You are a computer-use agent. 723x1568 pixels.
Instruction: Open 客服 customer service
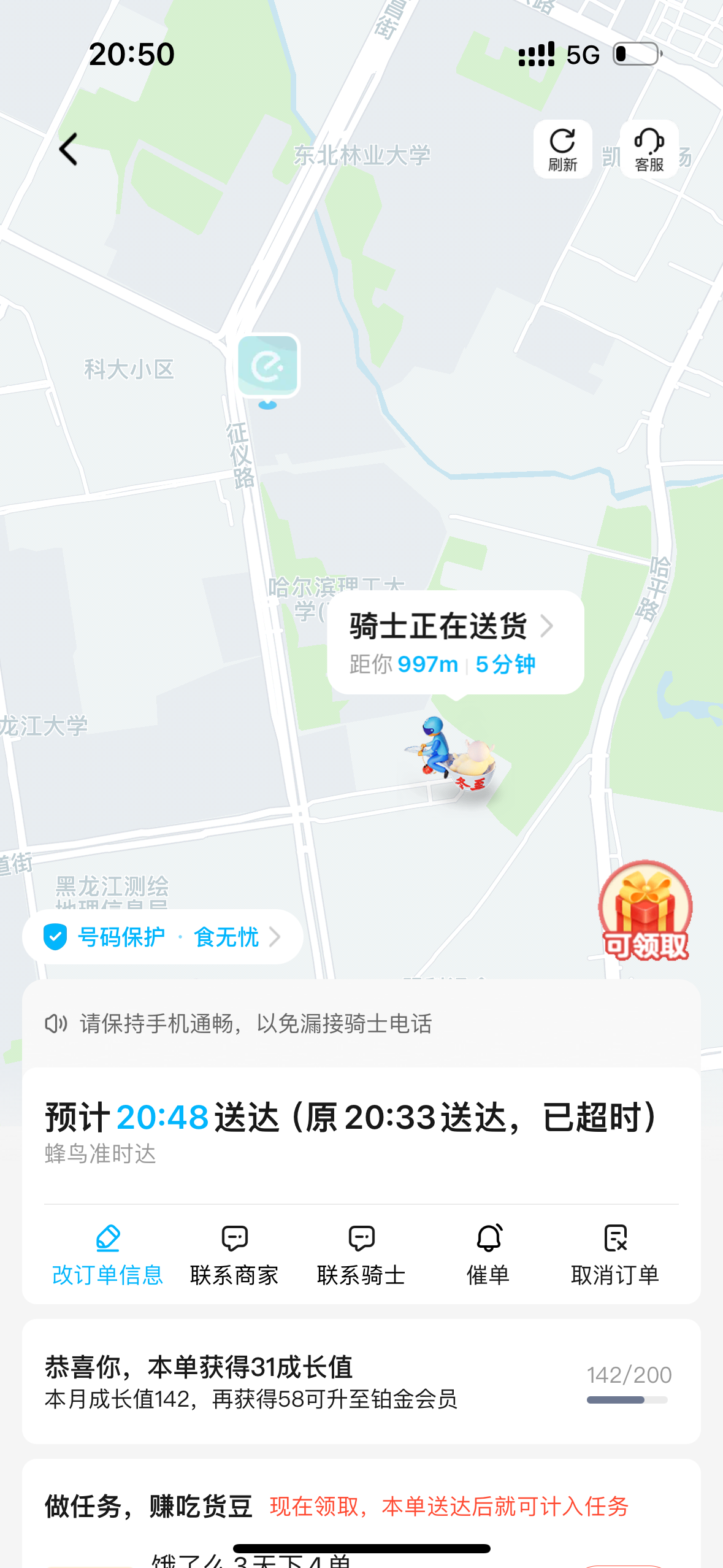click(x=649, y=149)
